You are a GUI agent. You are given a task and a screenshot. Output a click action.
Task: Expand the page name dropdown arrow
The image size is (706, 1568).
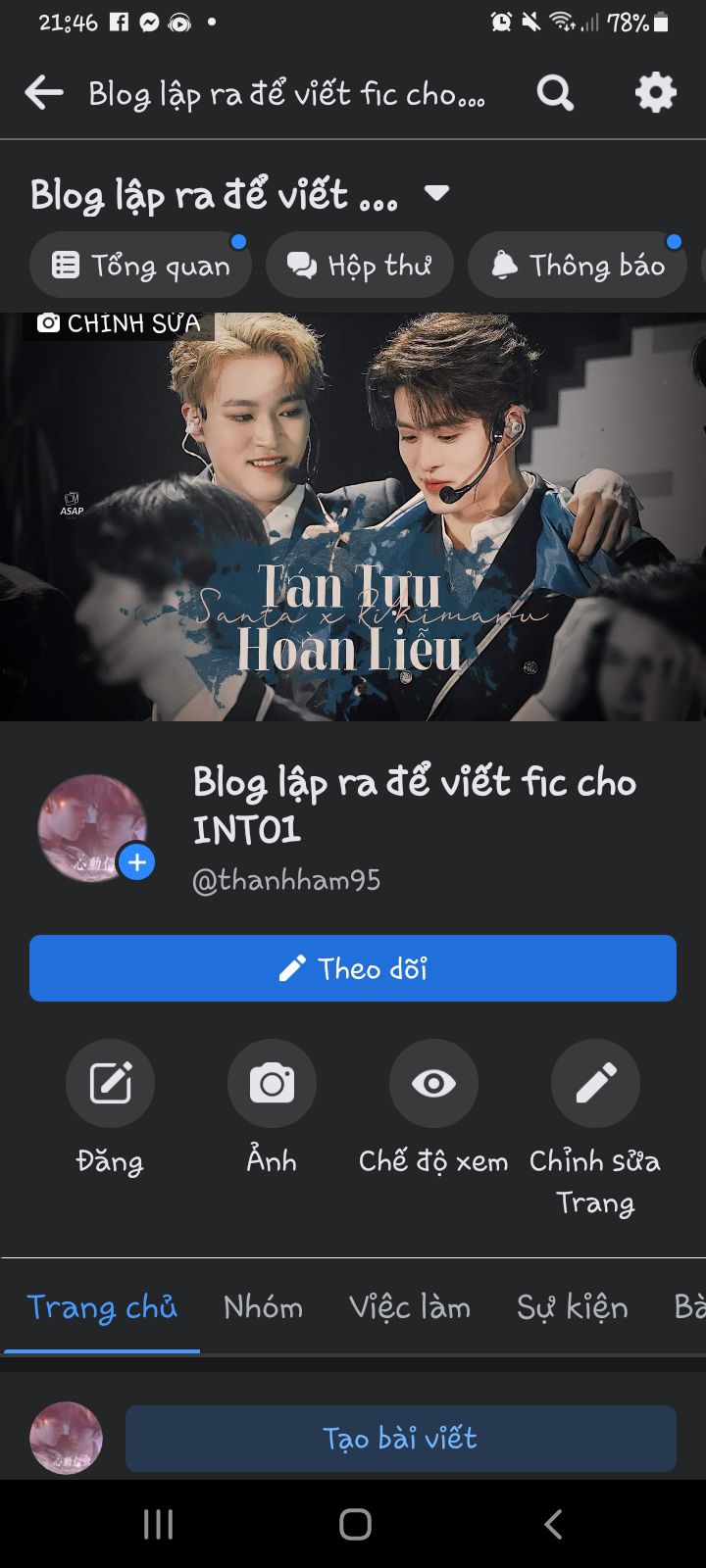point(436,193)
